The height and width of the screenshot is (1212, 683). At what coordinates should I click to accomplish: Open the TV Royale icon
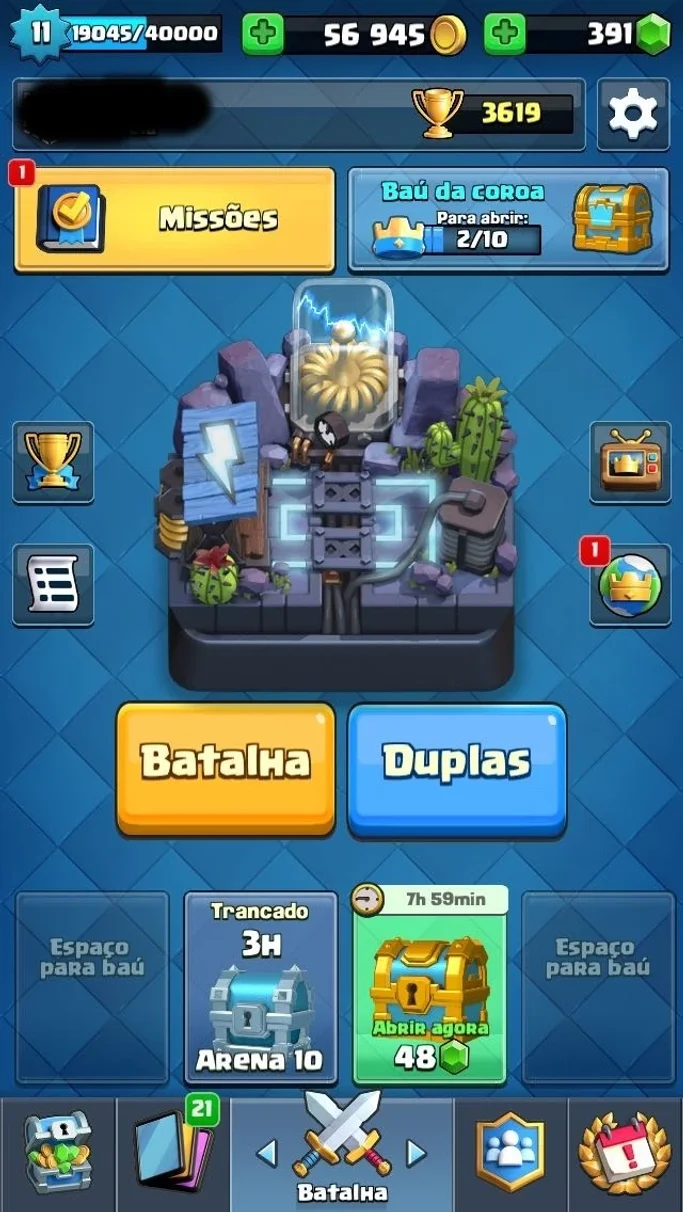tap(630, 462)
